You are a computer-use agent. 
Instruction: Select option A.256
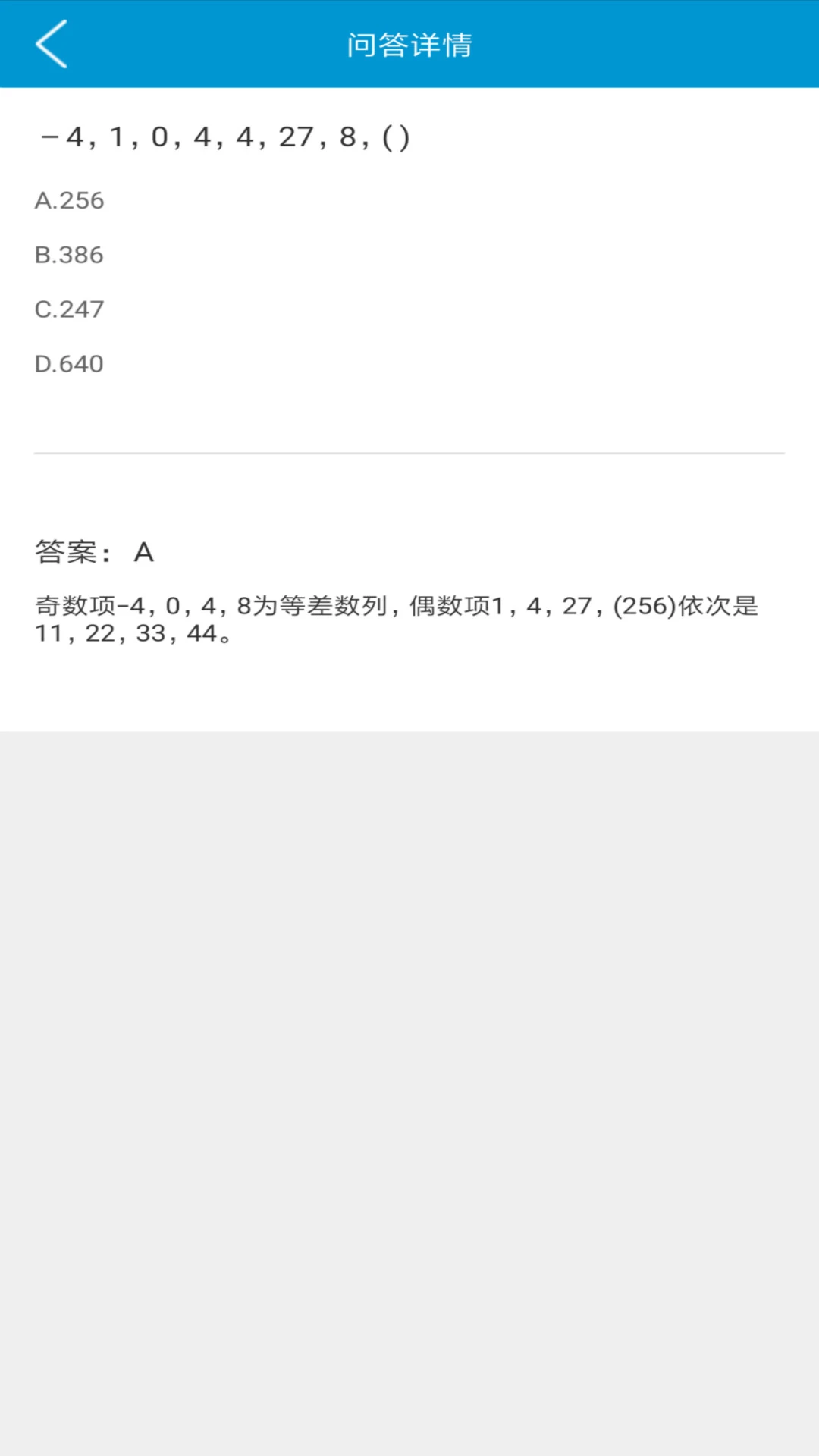pyautogui.click(x=70, y=200)
